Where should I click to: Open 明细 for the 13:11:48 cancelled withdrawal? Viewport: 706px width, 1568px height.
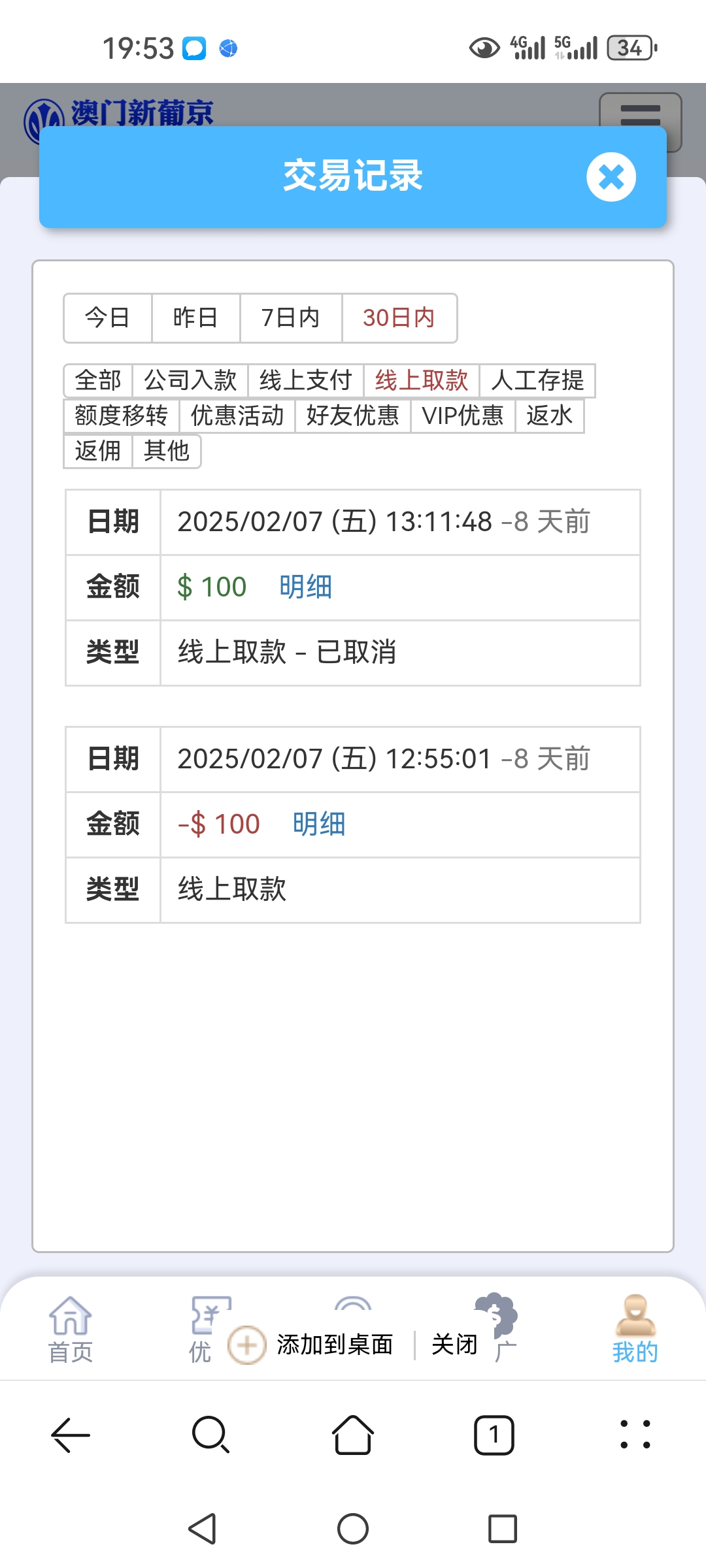point(306,587)
